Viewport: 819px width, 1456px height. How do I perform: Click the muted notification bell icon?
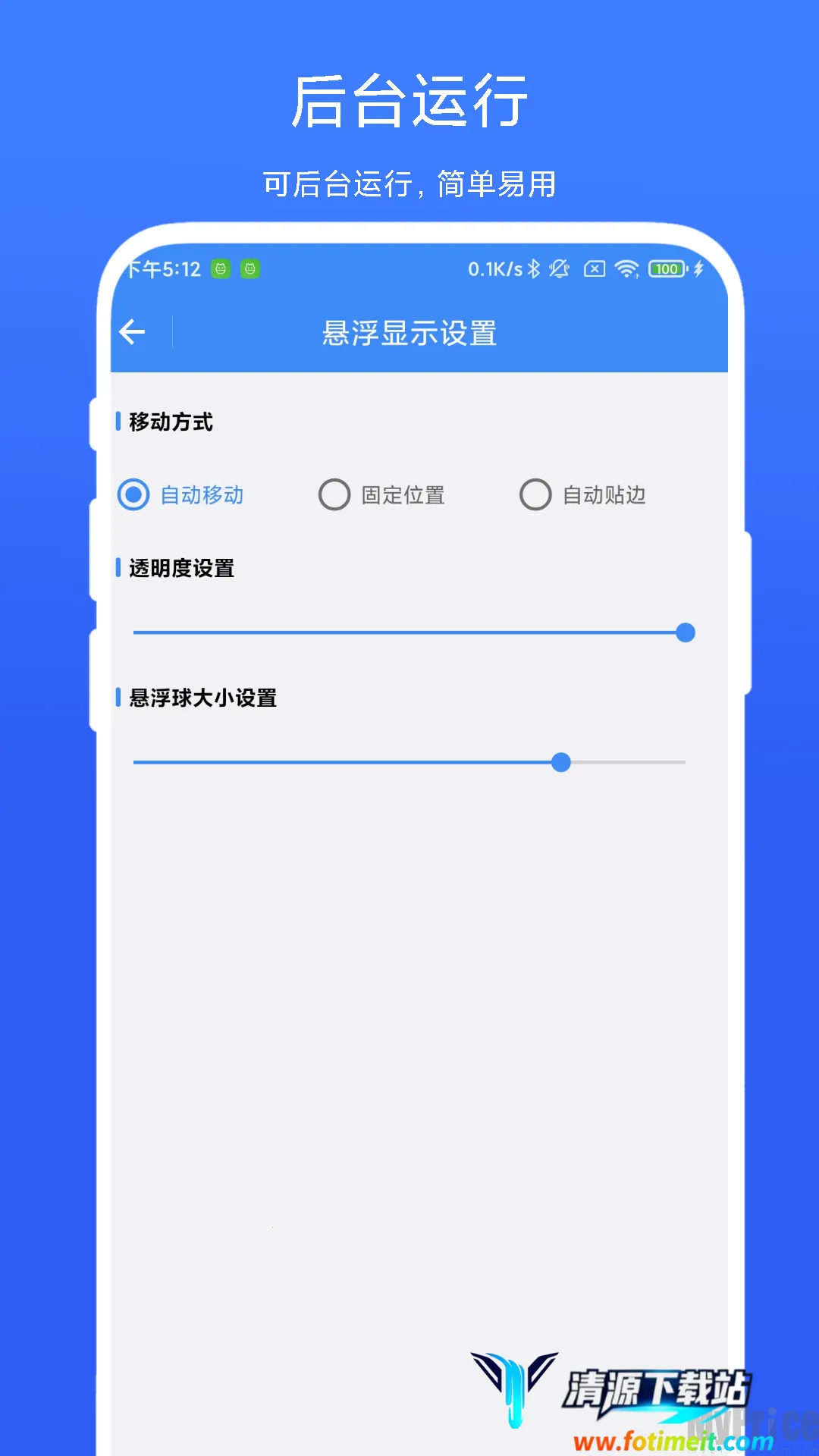pos(559,268)
